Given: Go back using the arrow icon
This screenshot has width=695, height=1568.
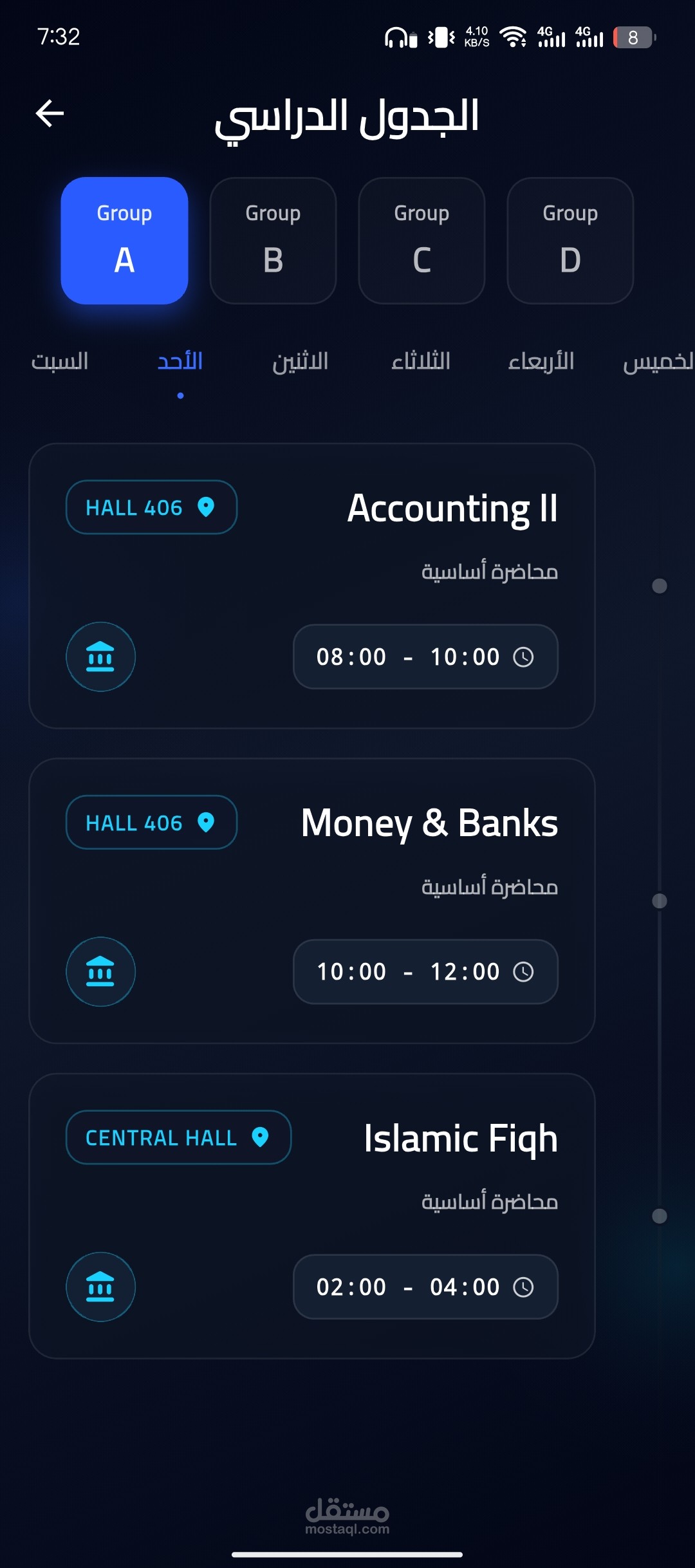Looking at the screenshot, I should tap(50, 114).
